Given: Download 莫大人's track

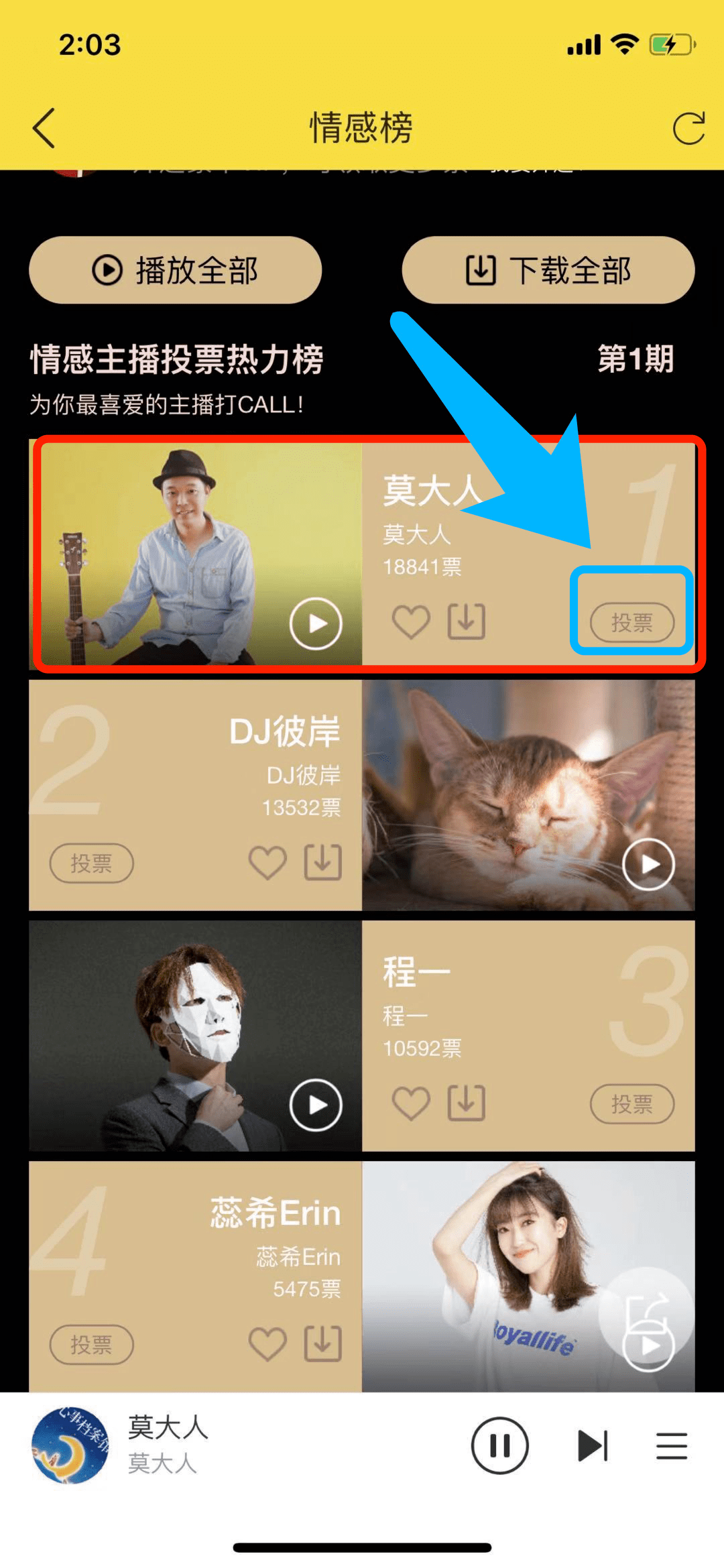Looking at the screenshot, I should [x=467, y=621].
